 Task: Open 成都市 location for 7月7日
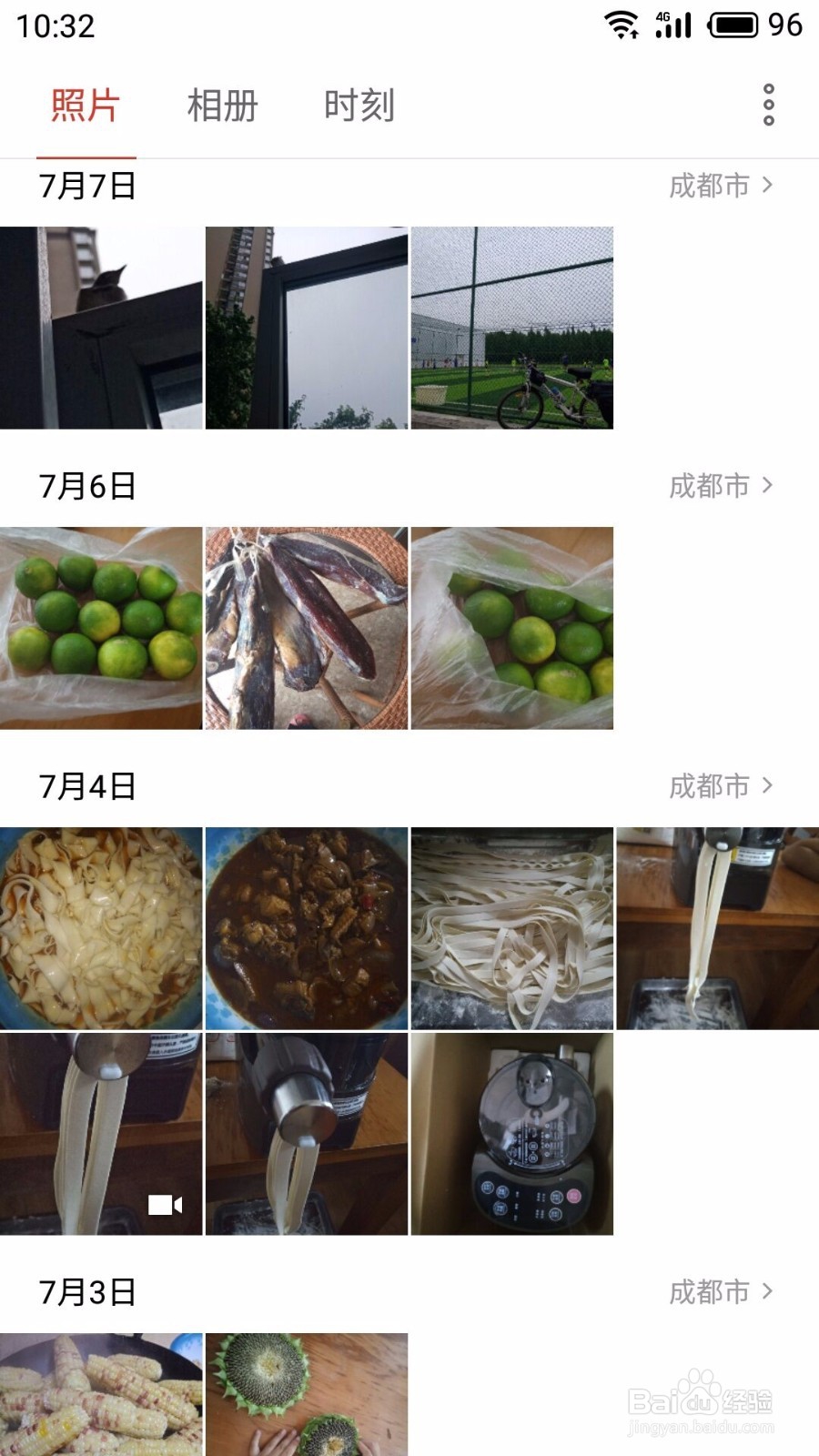[721, 186]
